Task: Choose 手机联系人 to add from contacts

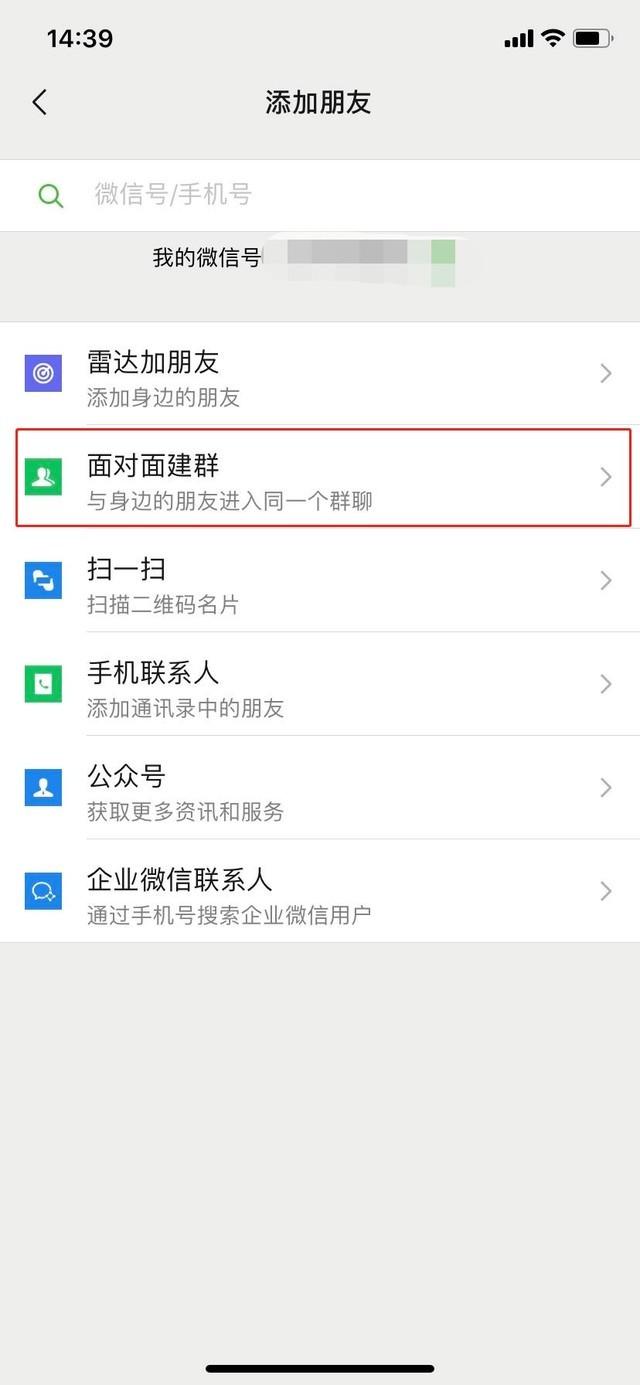Action: 320,685
